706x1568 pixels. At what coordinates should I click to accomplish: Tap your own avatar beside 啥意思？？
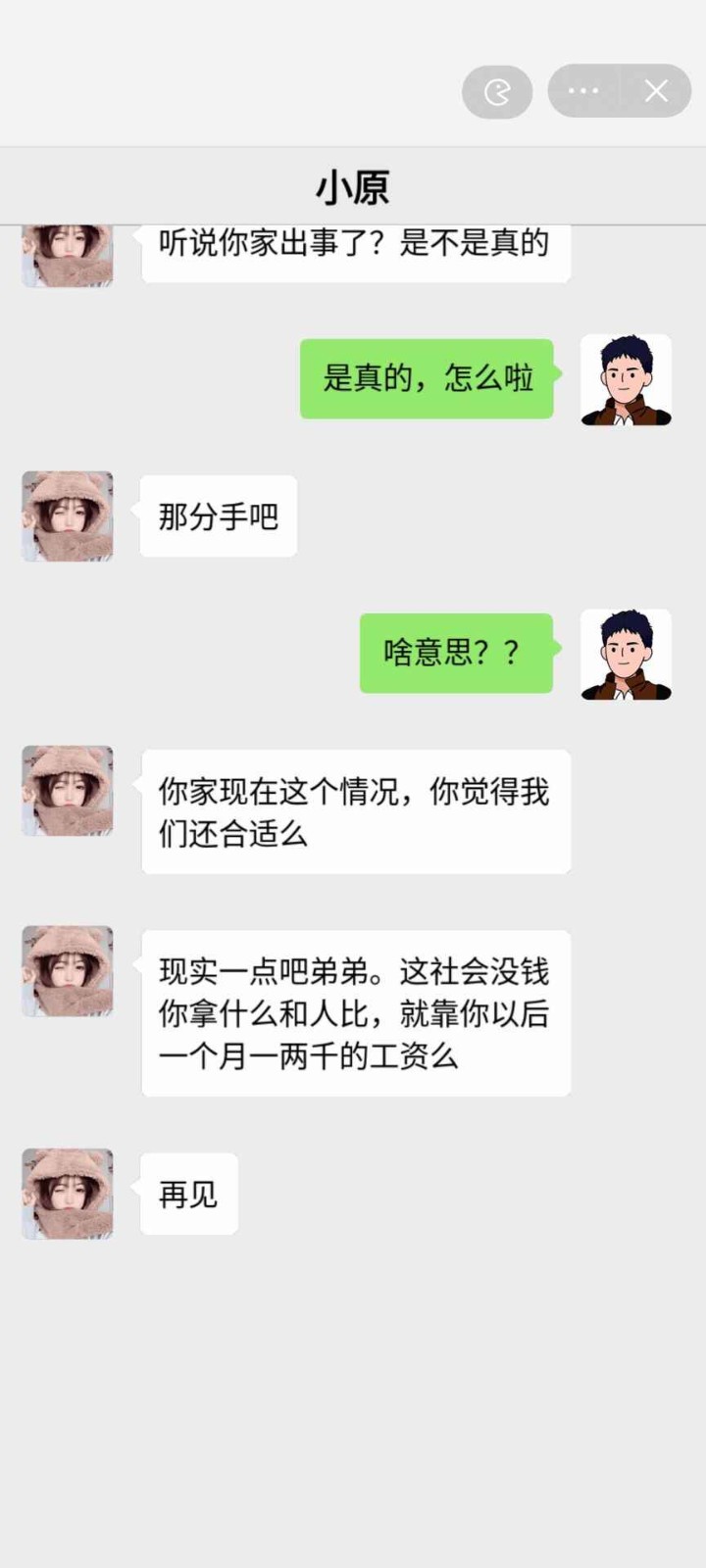tap(625, 655)
